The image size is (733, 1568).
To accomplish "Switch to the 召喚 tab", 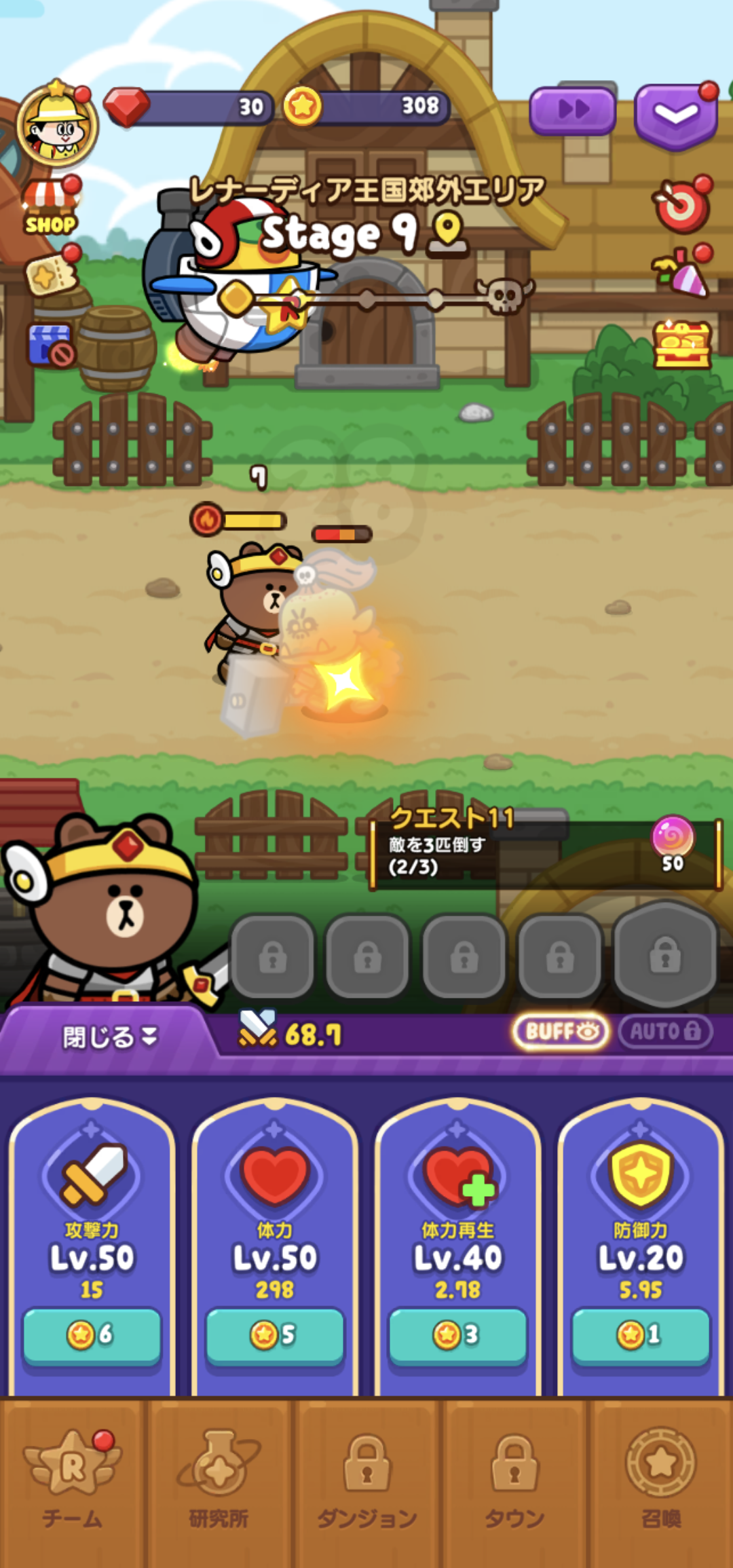I will pyautogui.click(x=660, y=1480).
